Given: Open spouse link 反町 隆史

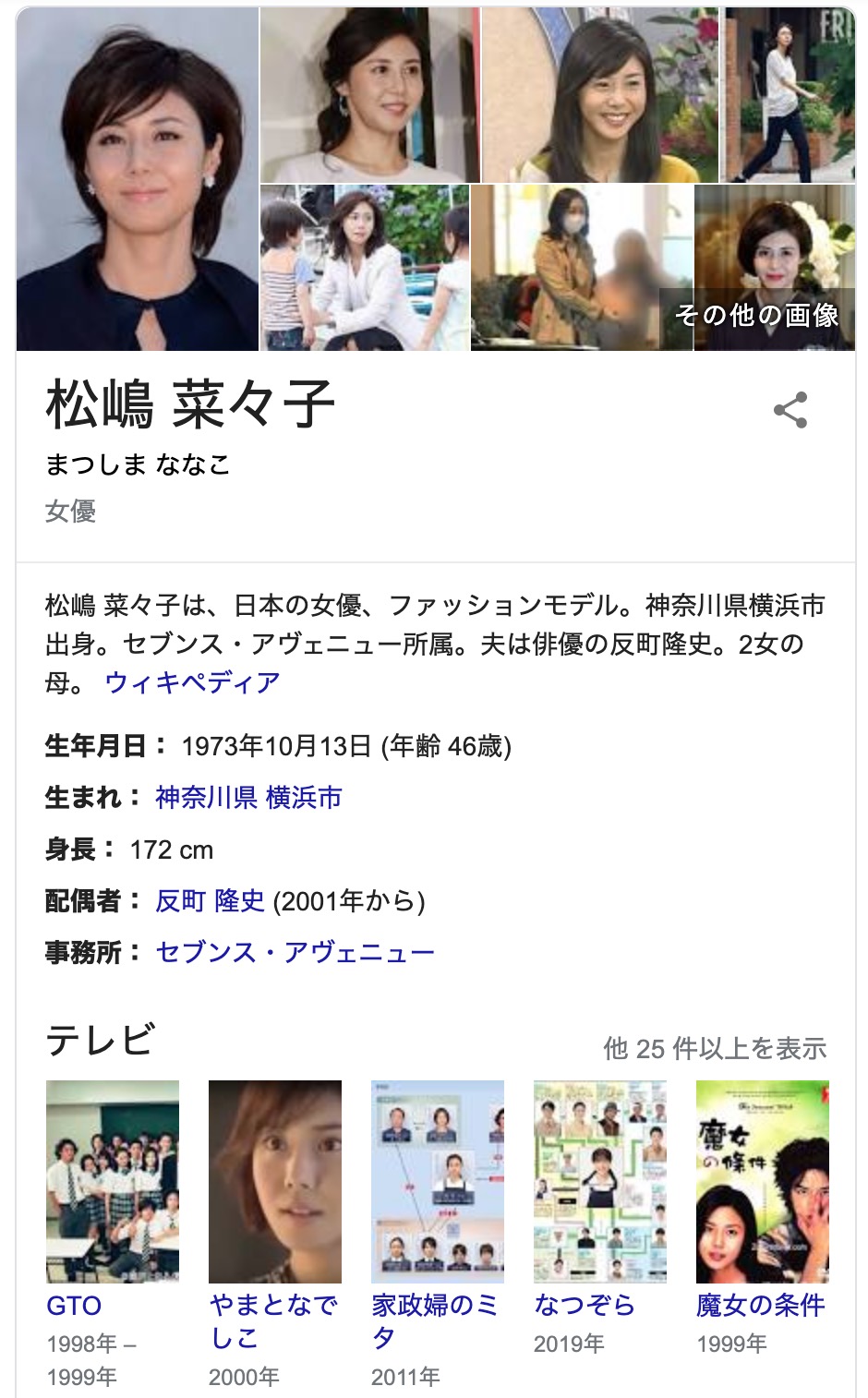Looking at the screenshot, I should (x=210, y=900).
